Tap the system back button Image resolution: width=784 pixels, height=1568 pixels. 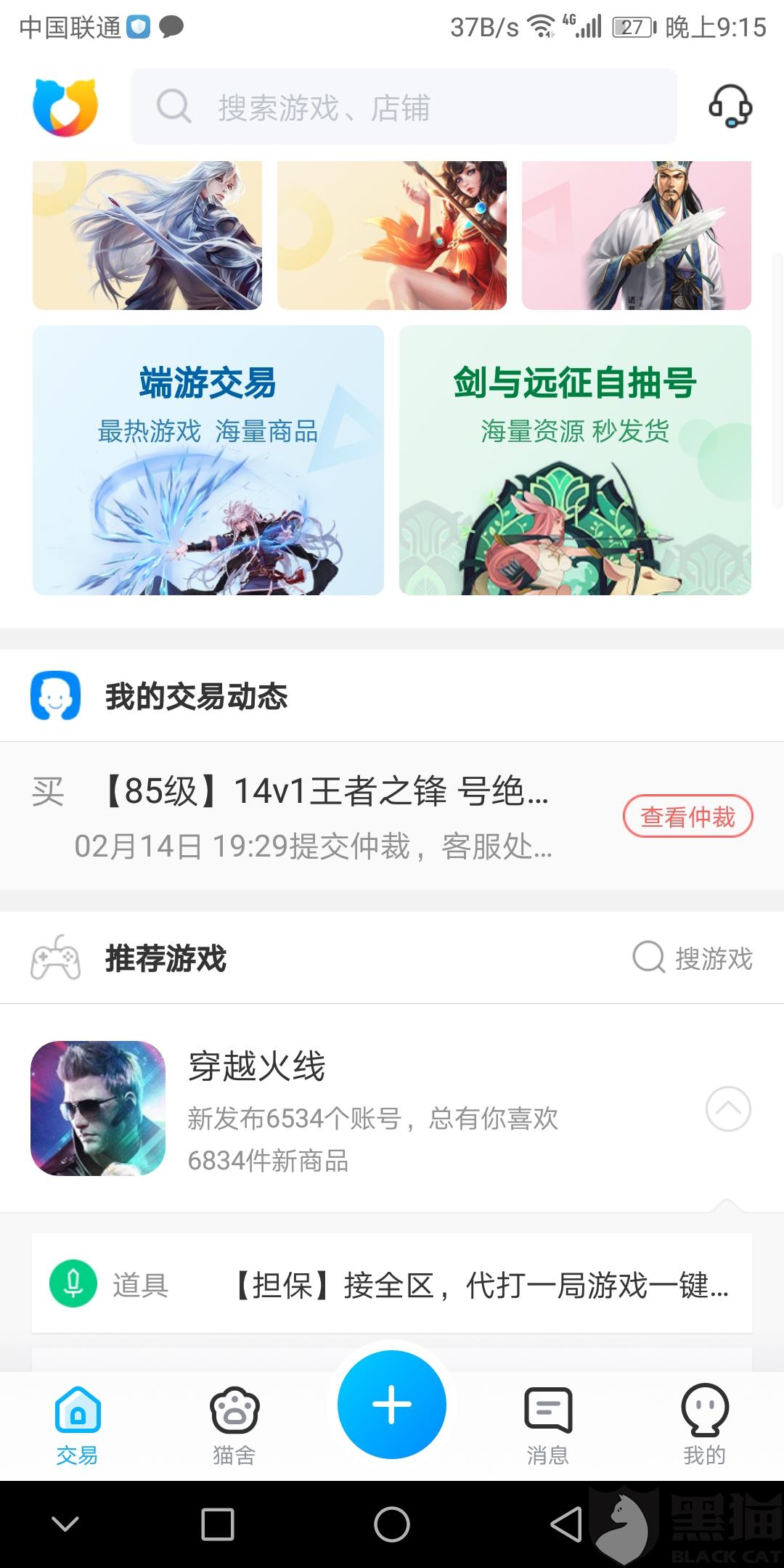click(x=566, y=1524)
